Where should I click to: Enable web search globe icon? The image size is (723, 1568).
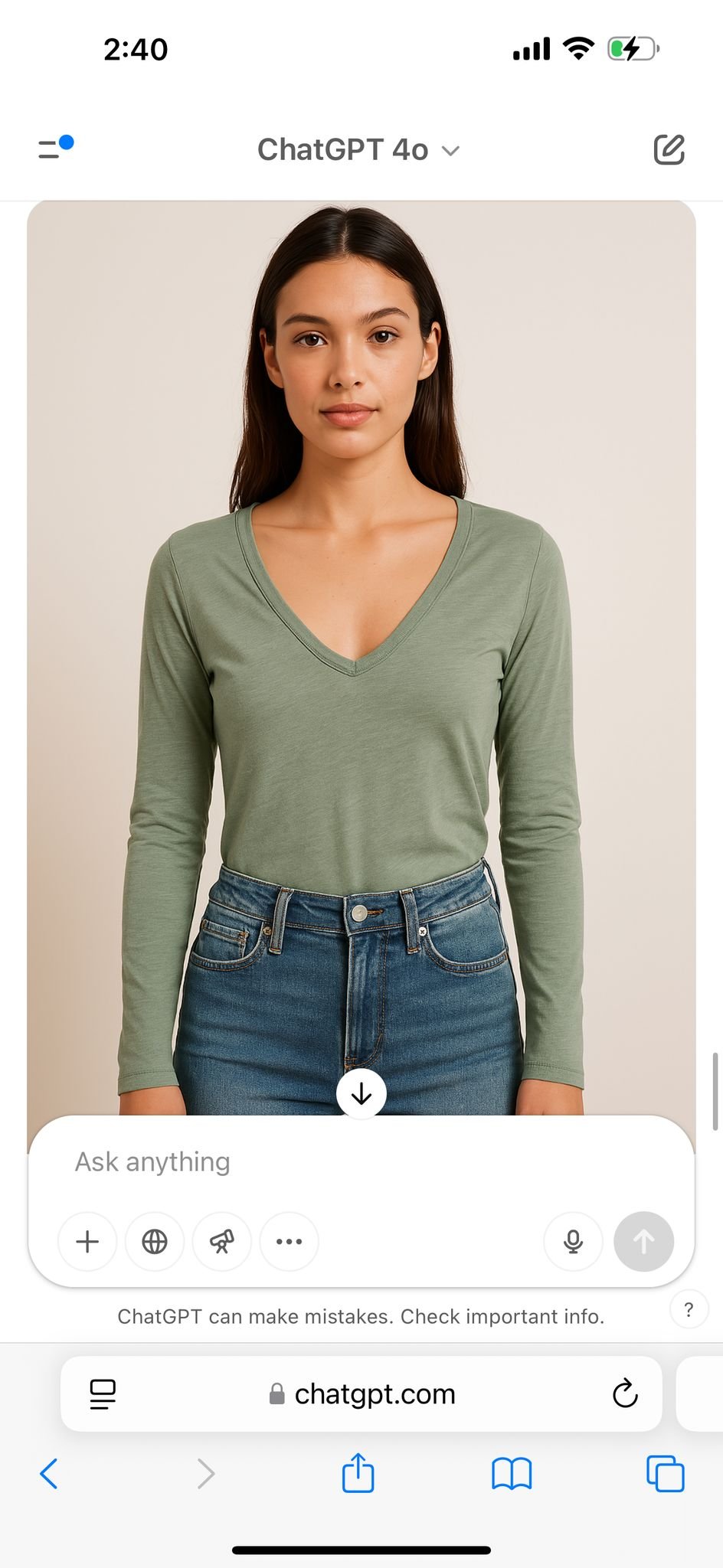pyautogui.click(x=155, y=1241)
